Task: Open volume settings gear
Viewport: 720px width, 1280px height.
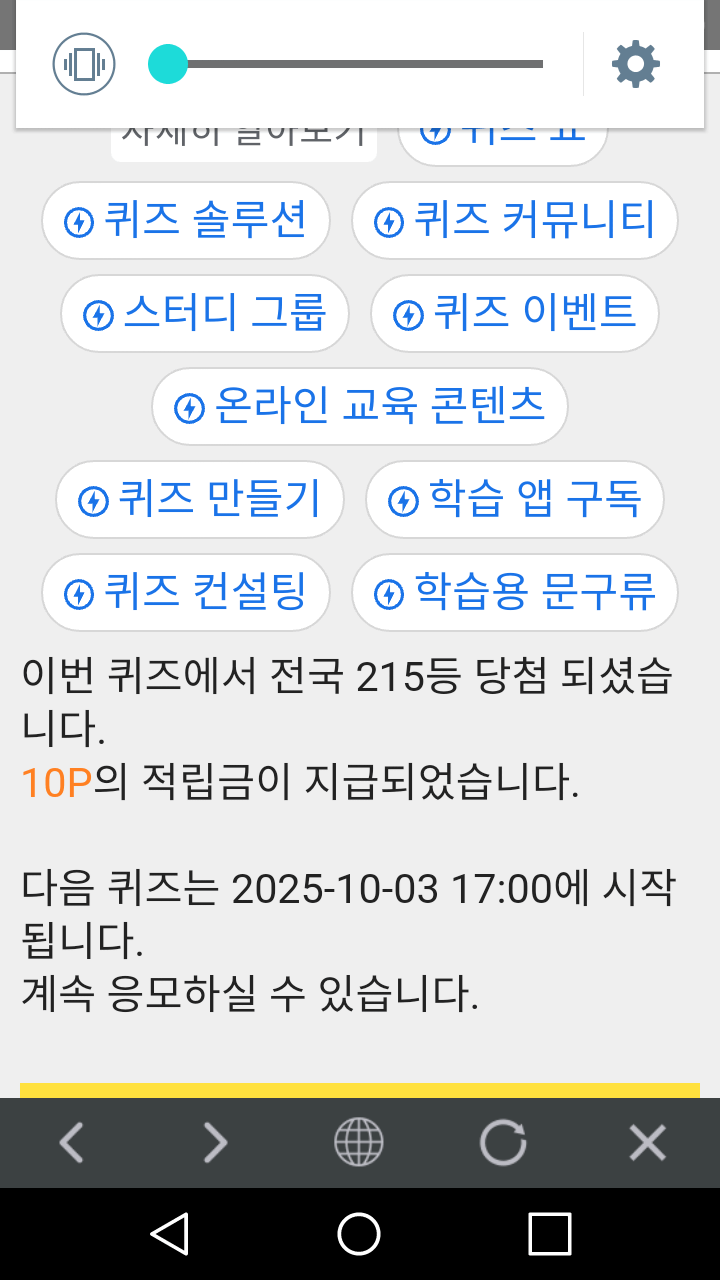Action: coord(635,64)
